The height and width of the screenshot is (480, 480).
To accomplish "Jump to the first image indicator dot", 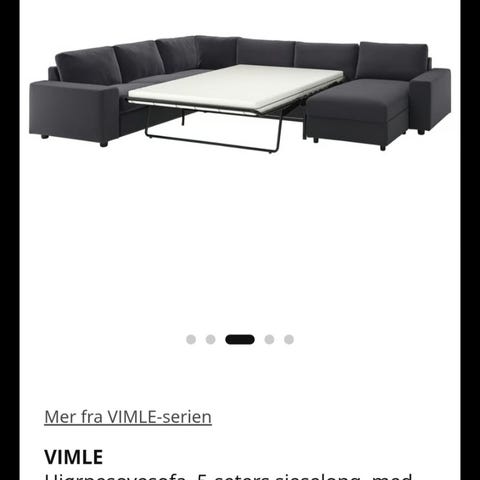I will [x=191, y=339].
